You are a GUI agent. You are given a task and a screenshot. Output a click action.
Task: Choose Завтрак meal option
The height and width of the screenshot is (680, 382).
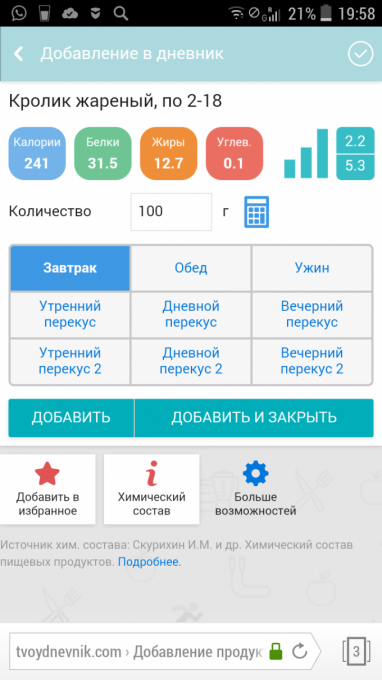[x=70, y=268]
